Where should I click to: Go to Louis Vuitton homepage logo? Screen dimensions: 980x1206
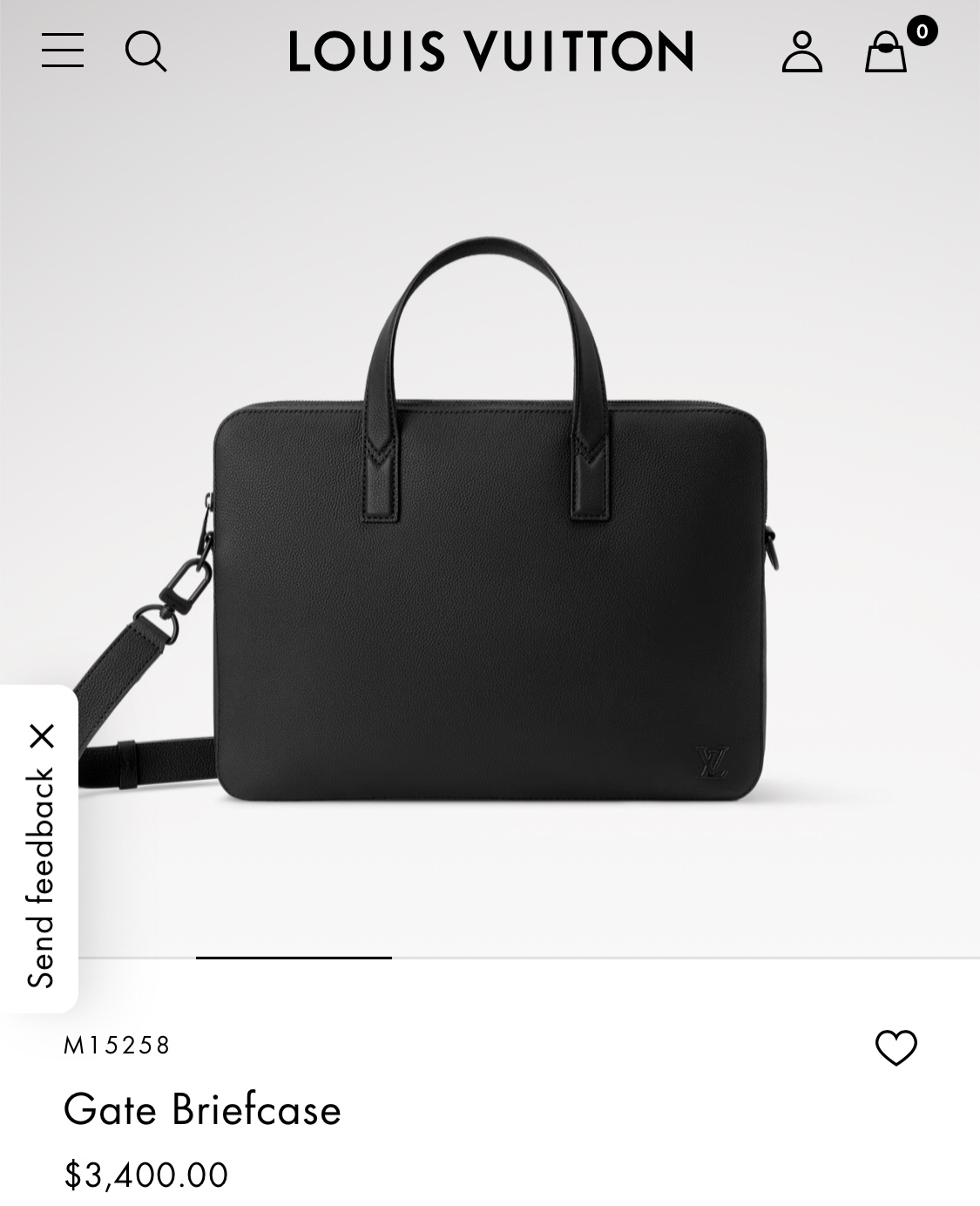(x=490, y=51)
